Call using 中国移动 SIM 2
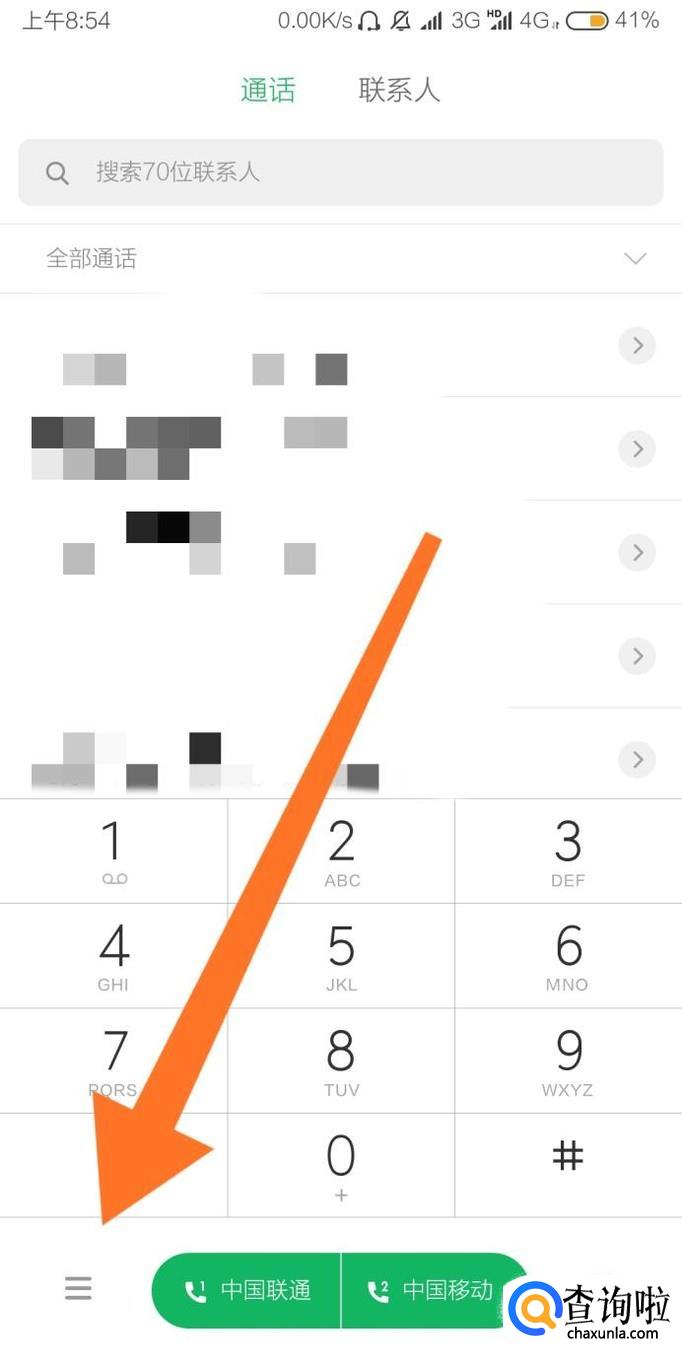Image resolution: width=682 pixels, height=1364 pixels. coord(435,1290)
